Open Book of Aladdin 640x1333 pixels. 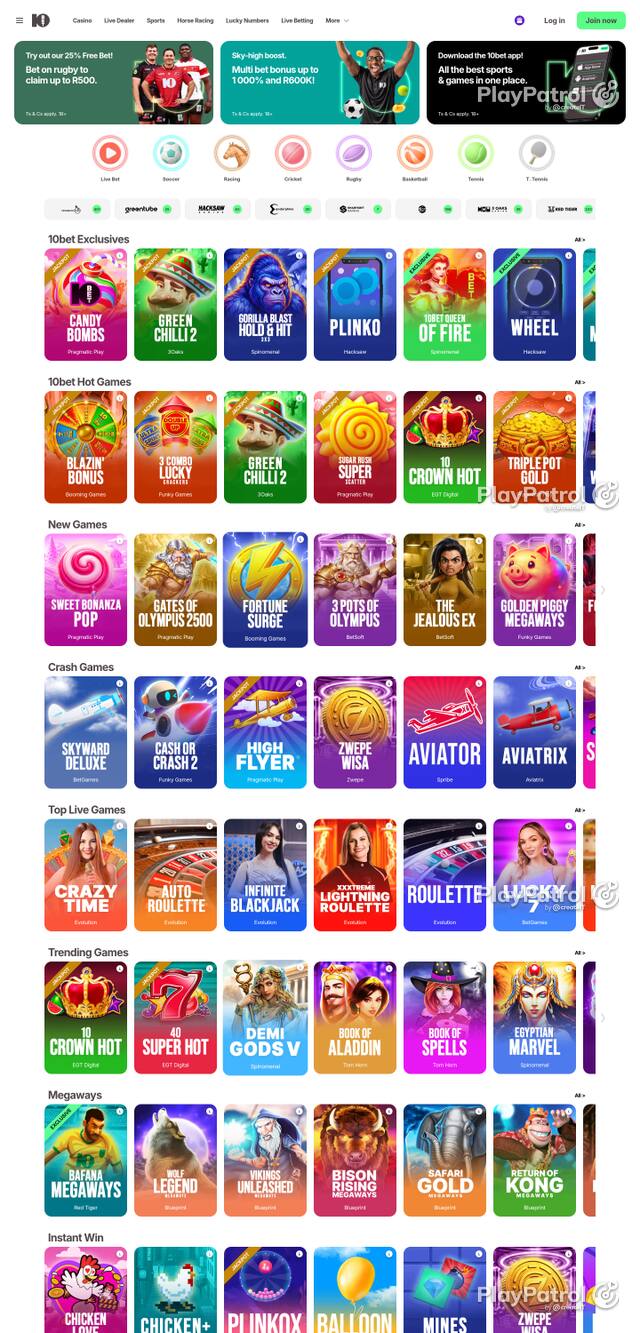tap(355, 1018)
